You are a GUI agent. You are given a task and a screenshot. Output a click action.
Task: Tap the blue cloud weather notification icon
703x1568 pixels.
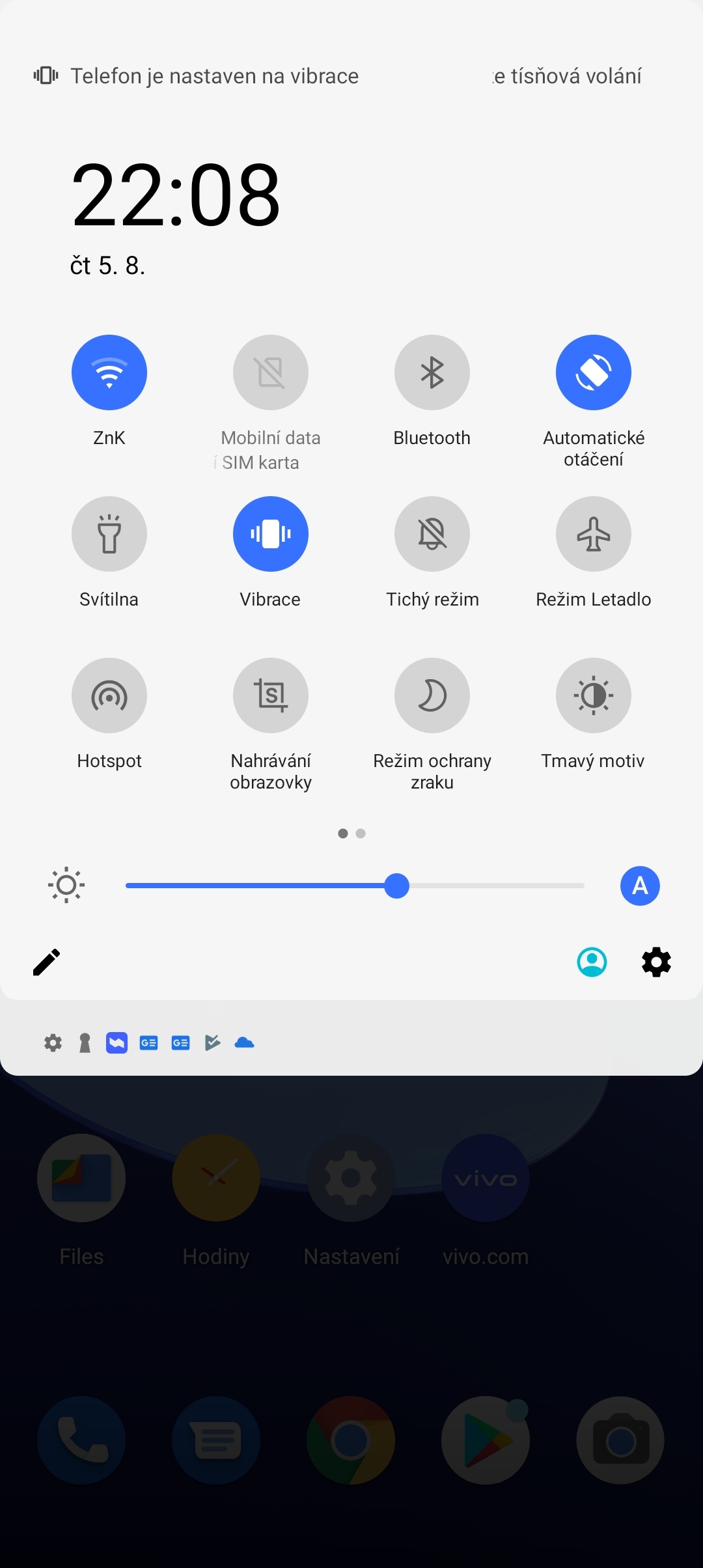point(245,1043)
